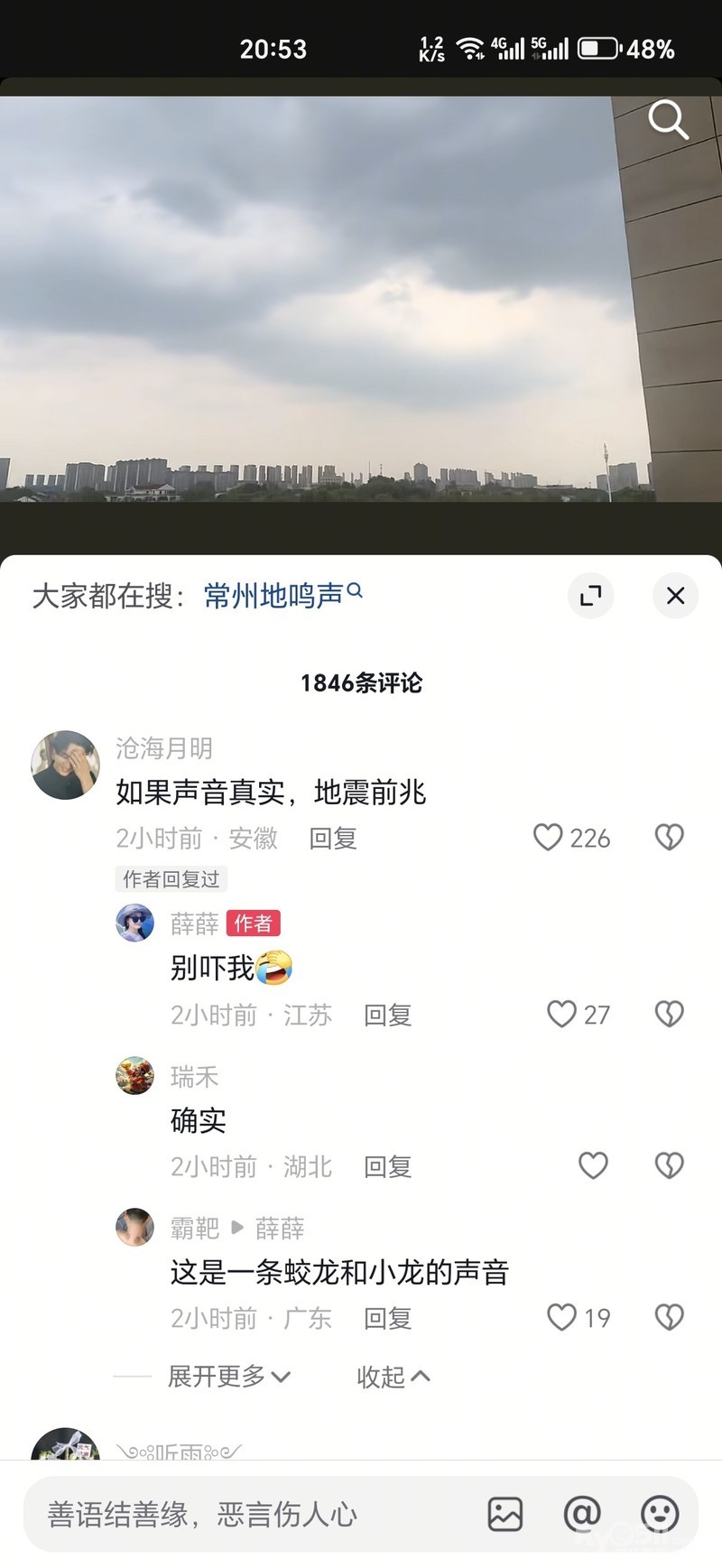Close the comments panel

[675, 596]
